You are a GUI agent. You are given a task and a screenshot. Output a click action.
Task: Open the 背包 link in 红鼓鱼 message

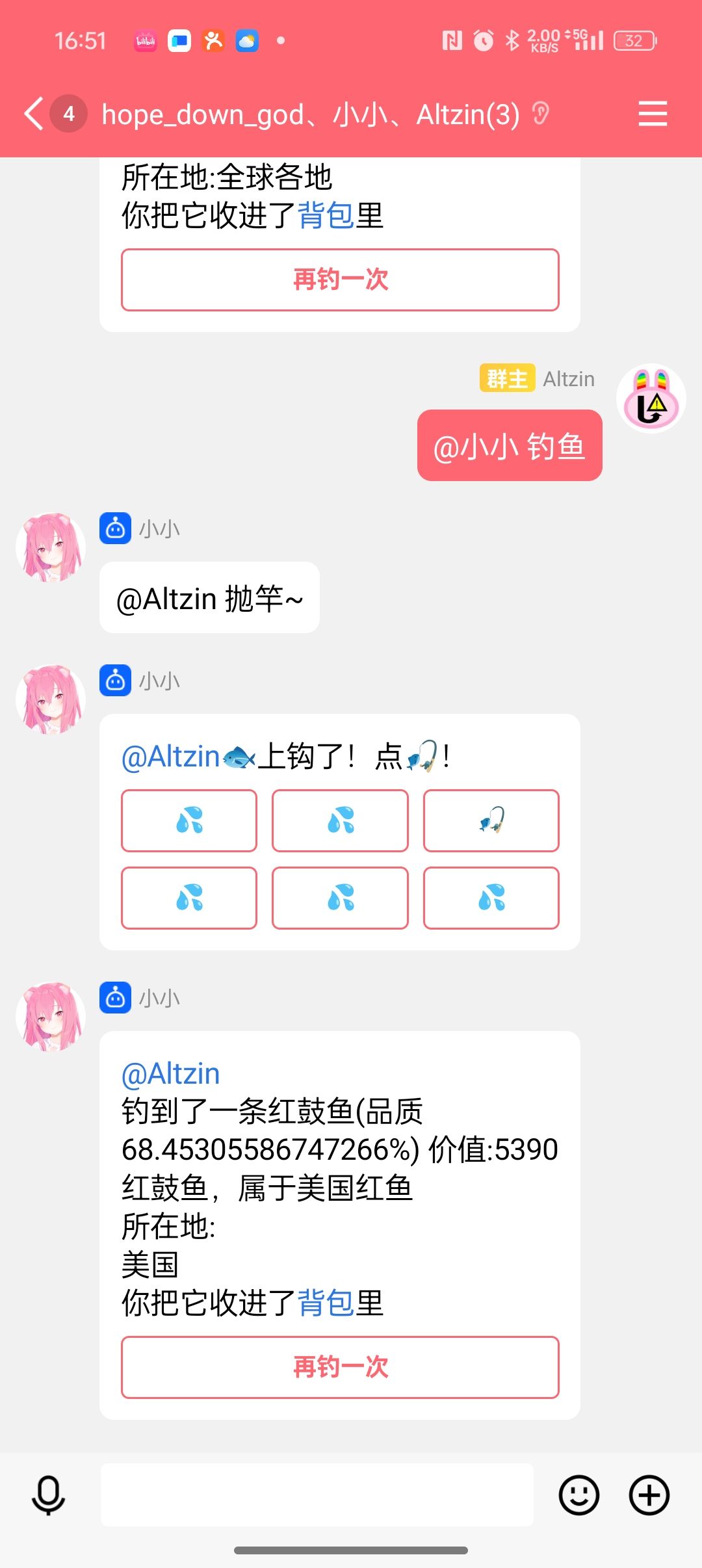pyautogui.click(x=326, y=1303)
